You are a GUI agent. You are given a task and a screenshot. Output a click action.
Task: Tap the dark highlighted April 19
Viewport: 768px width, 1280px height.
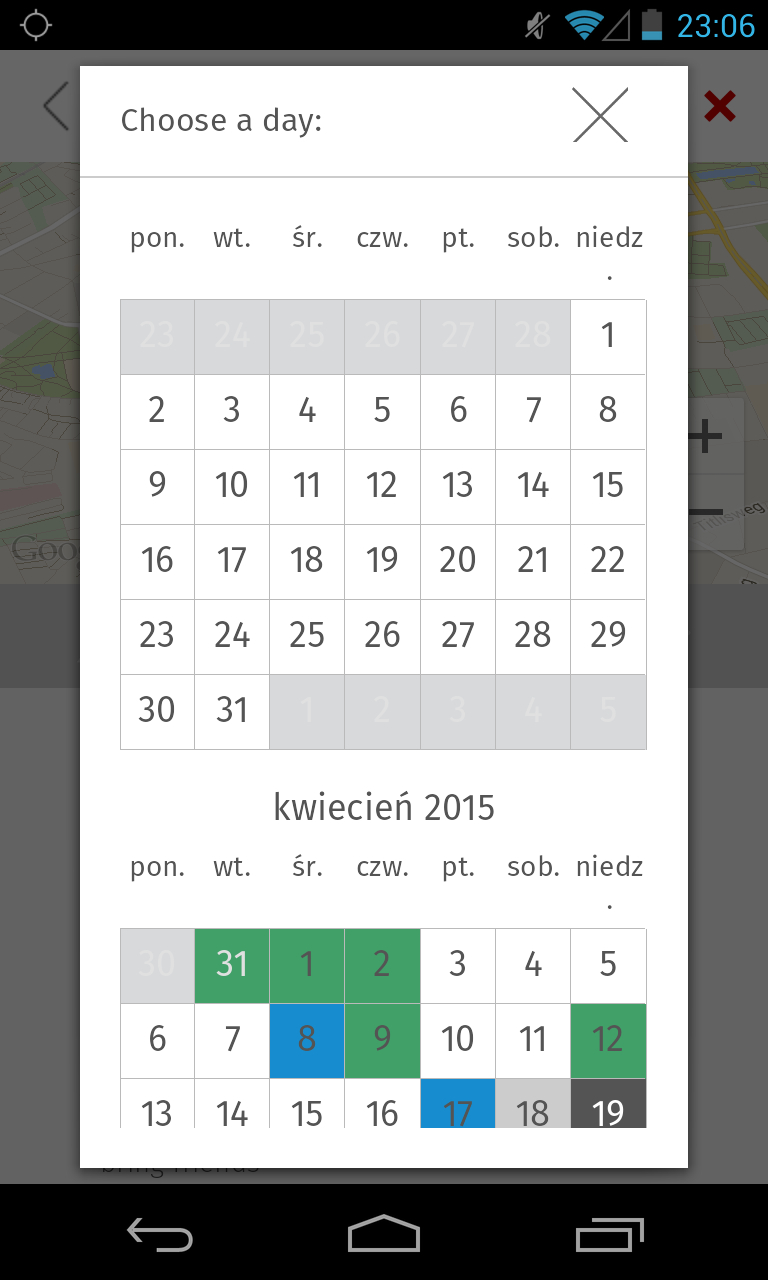click(608, 1103)
